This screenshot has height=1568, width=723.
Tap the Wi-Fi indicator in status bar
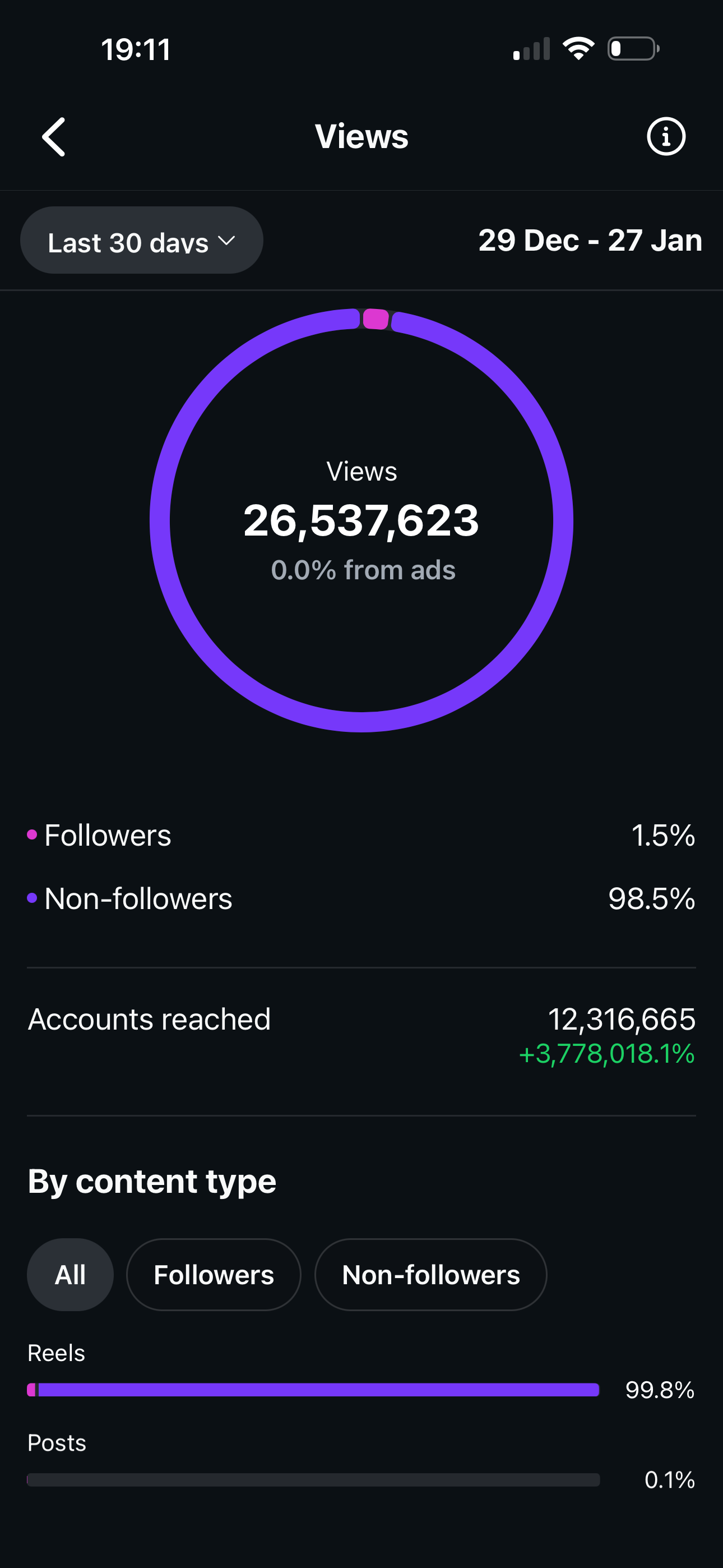click(x=579, y=48)
